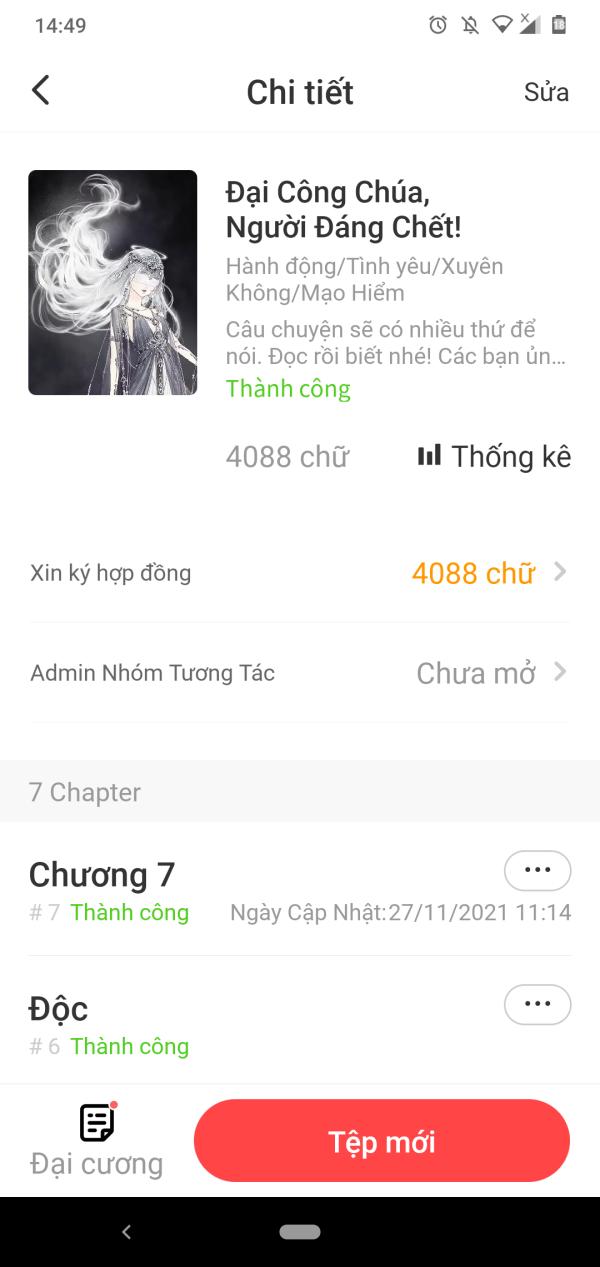
Task: Open the Thống kê statistics
Action: pos(494,457)
